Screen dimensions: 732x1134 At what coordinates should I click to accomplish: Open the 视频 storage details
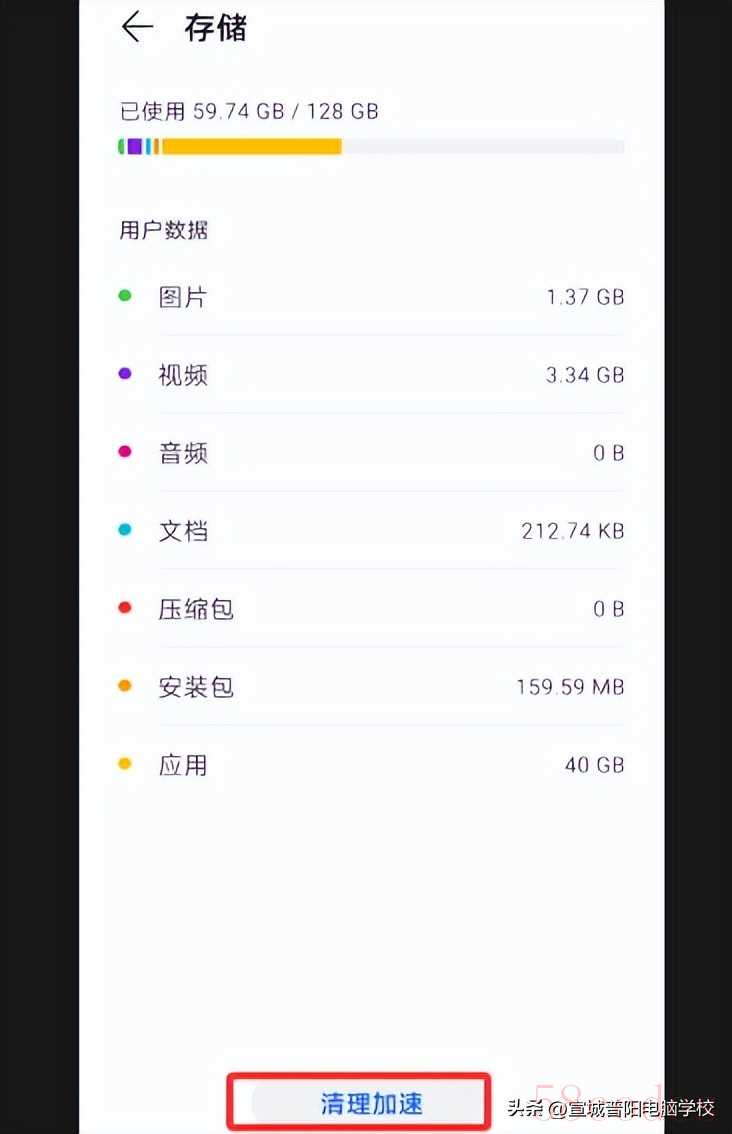(x=371, y=375)
